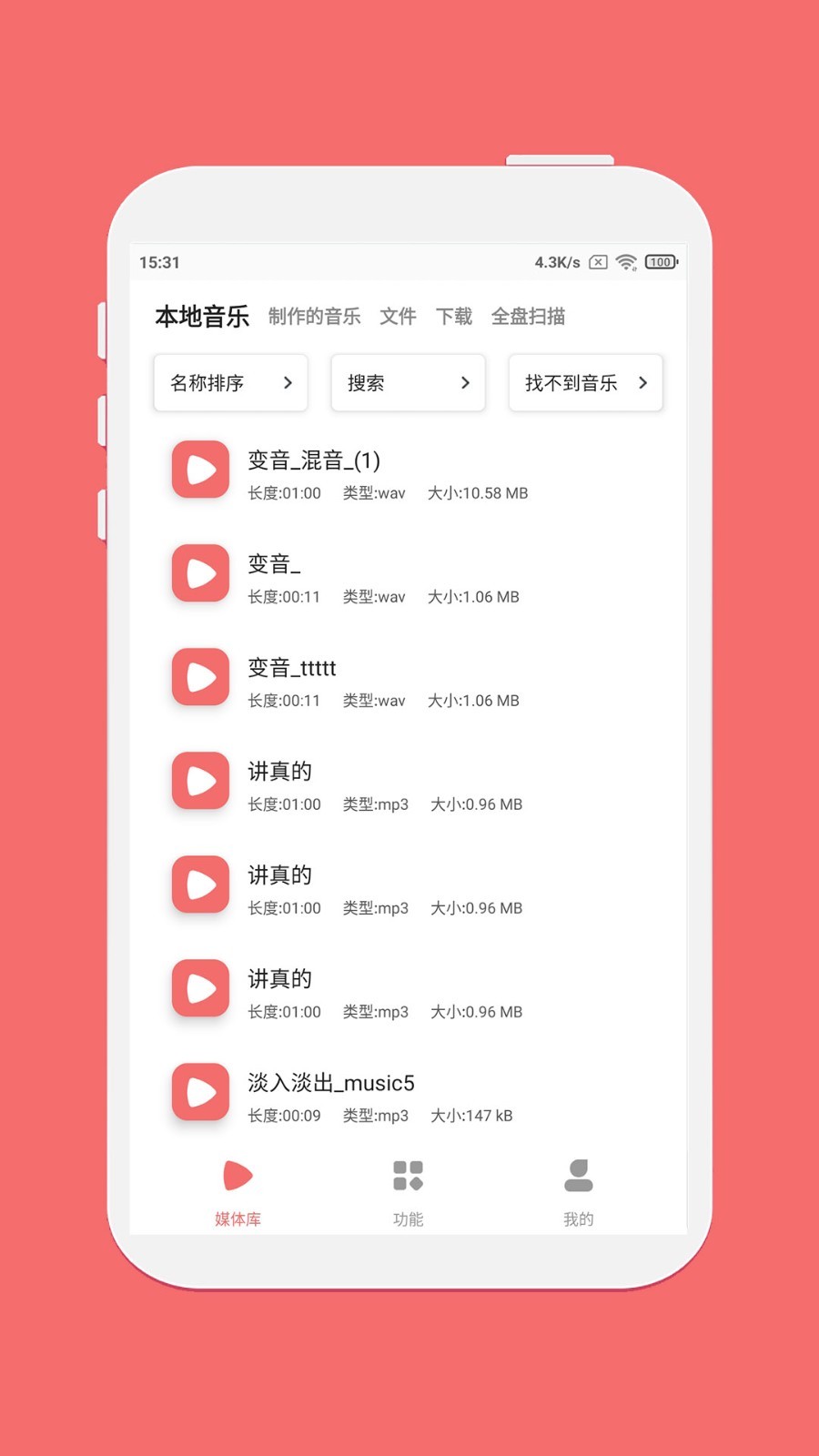
Task: Start a 全盘扫描 full scan
Action: (529, 317)
